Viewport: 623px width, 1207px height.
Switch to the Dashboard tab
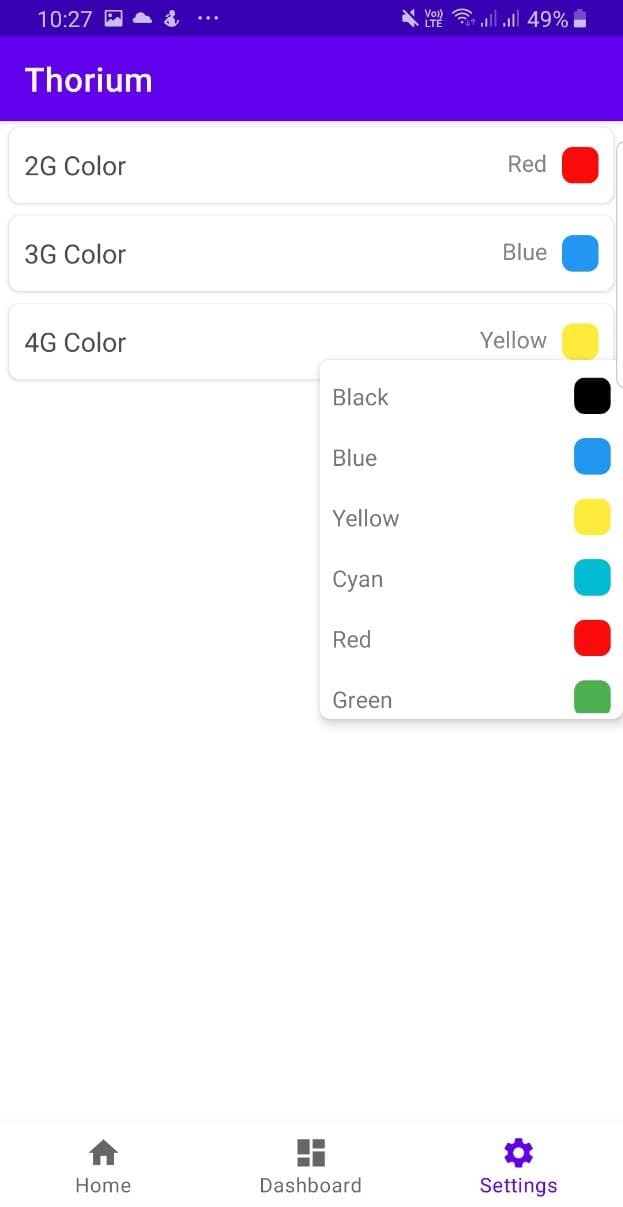tap(311, 1166)
